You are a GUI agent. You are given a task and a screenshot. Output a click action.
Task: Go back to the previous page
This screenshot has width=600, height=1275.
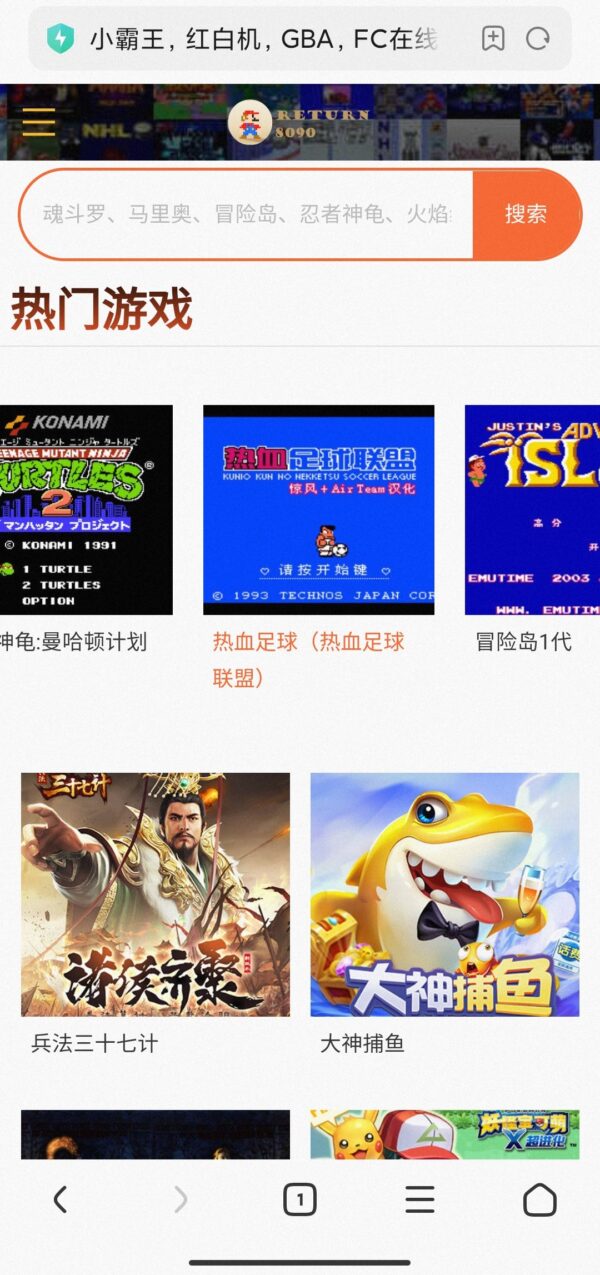point(60,1199)
